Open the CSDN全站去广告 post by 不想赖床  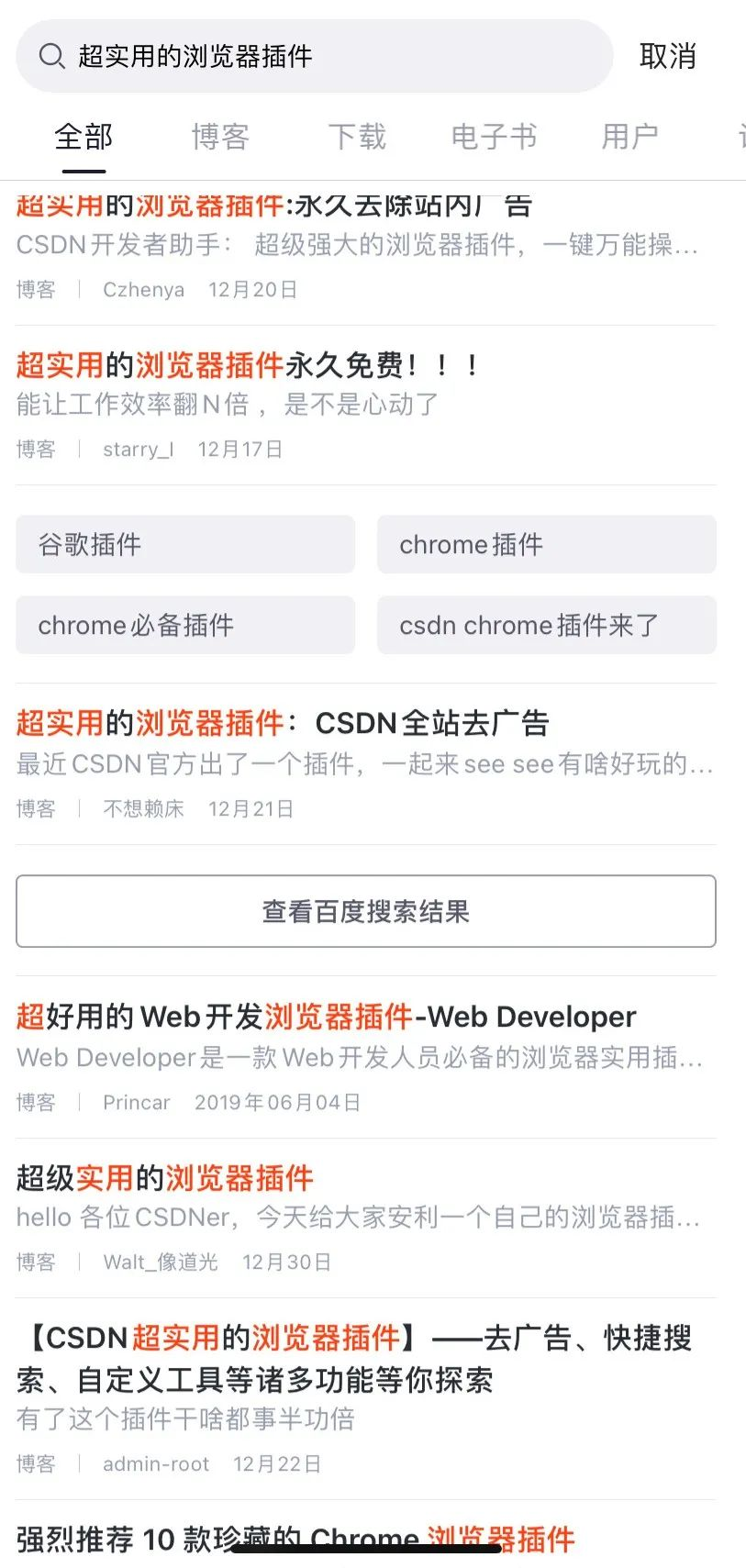pyautogui.click(x=365, y=764)
